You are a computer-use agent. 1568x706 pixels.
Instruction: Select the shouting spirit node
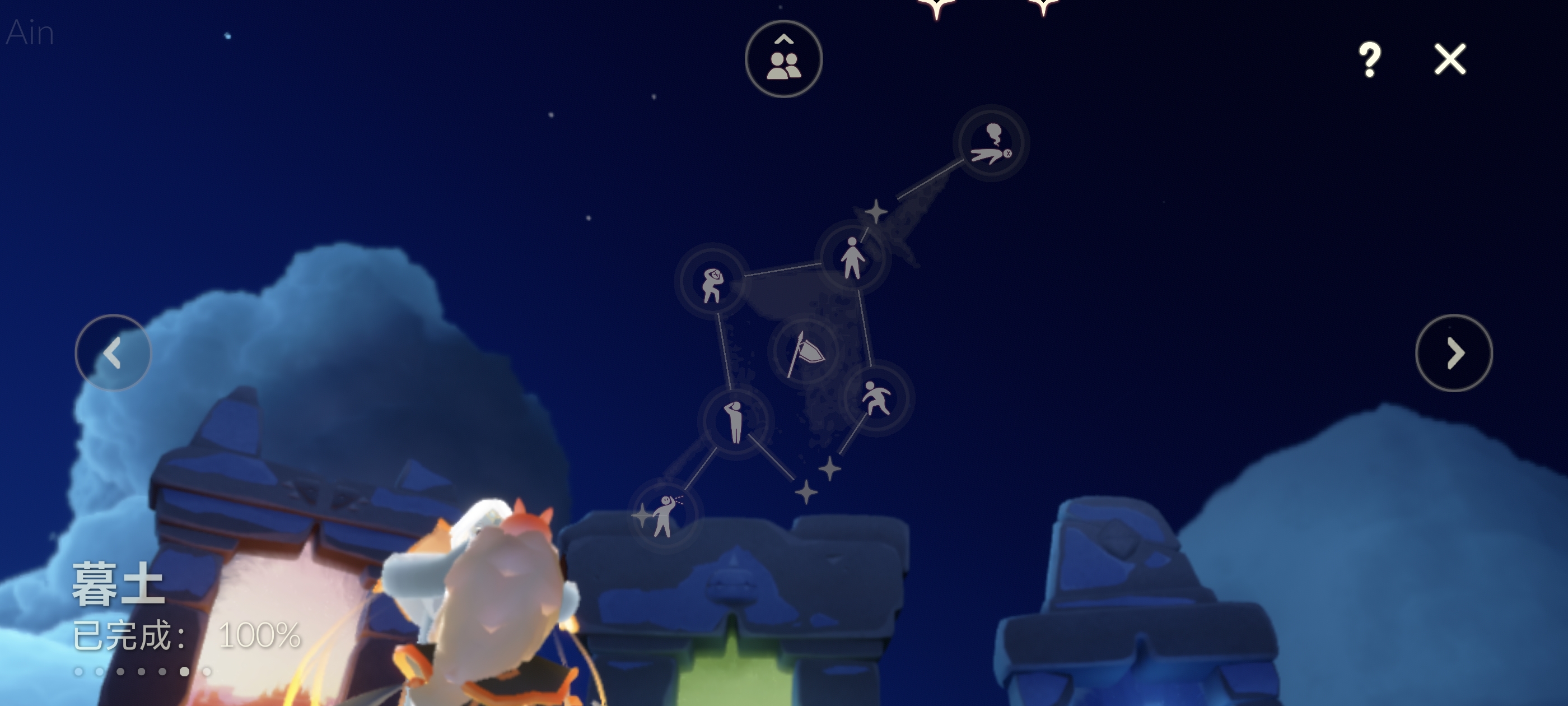coord(665,515)
